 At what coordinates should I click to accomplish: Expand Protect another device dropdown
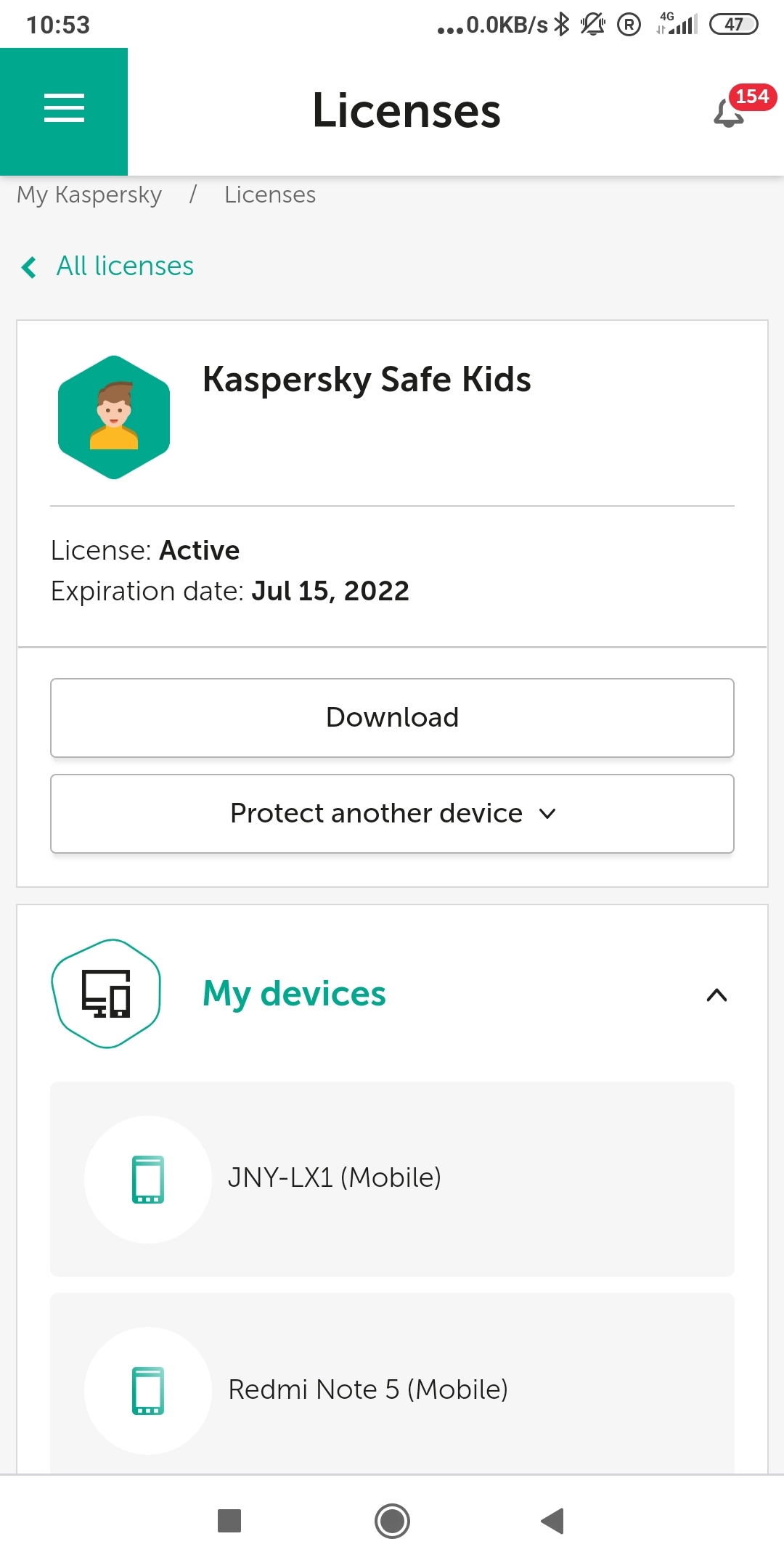[392, 814]
